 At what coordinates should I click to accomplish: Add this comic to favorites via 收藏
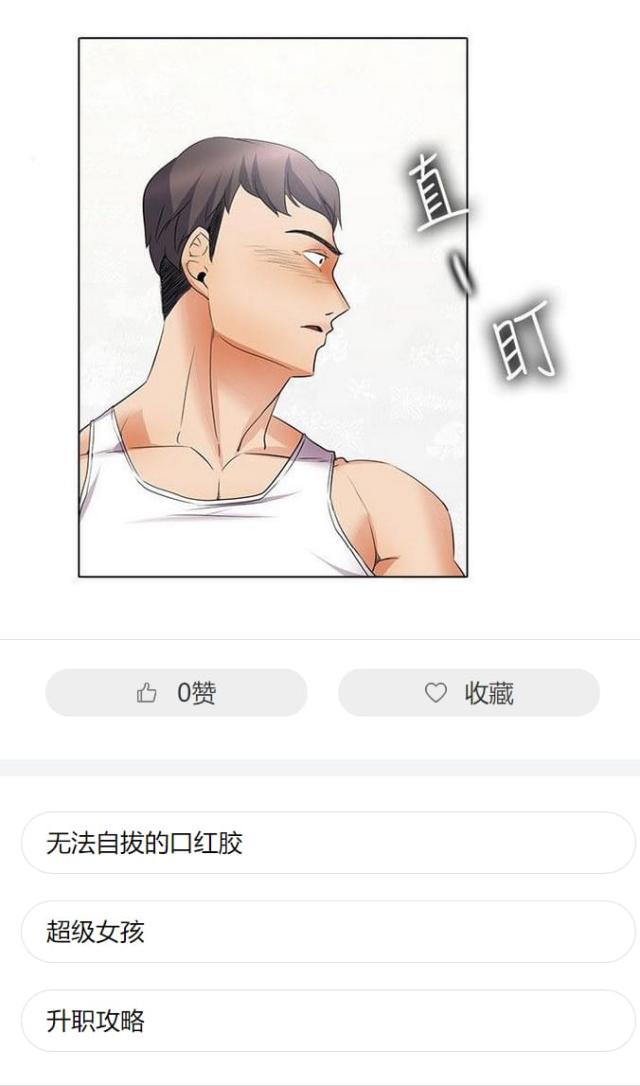(469, 692)
